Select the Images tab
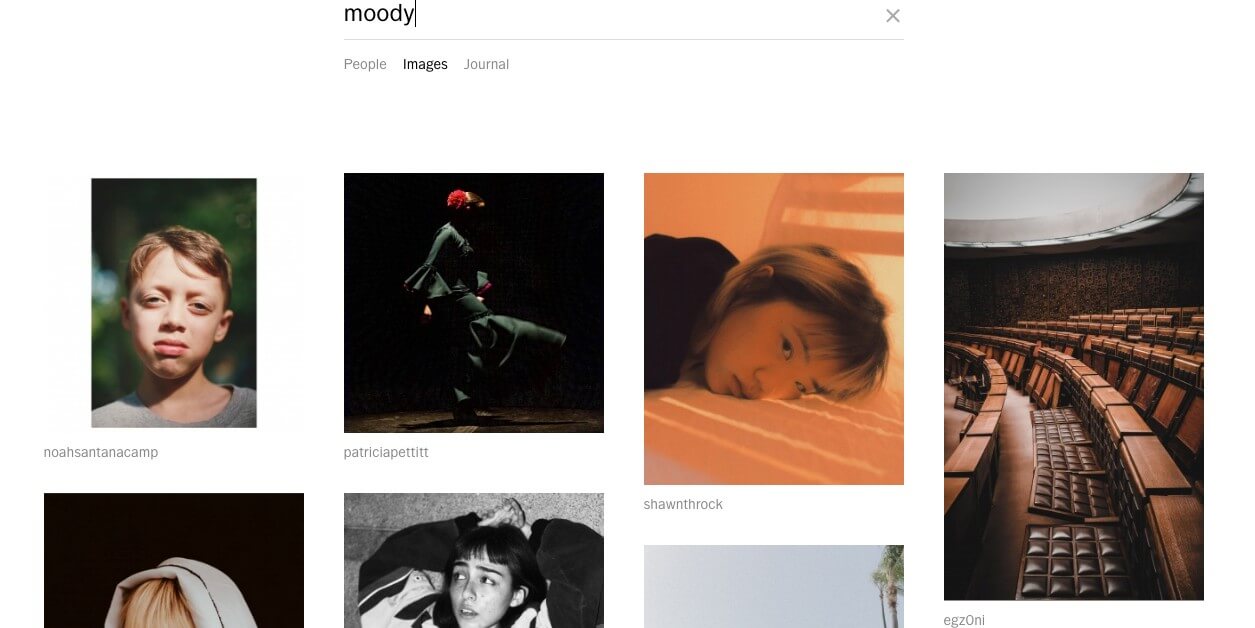This screenshot has width=1255, height=628. [x=425, y=65]
